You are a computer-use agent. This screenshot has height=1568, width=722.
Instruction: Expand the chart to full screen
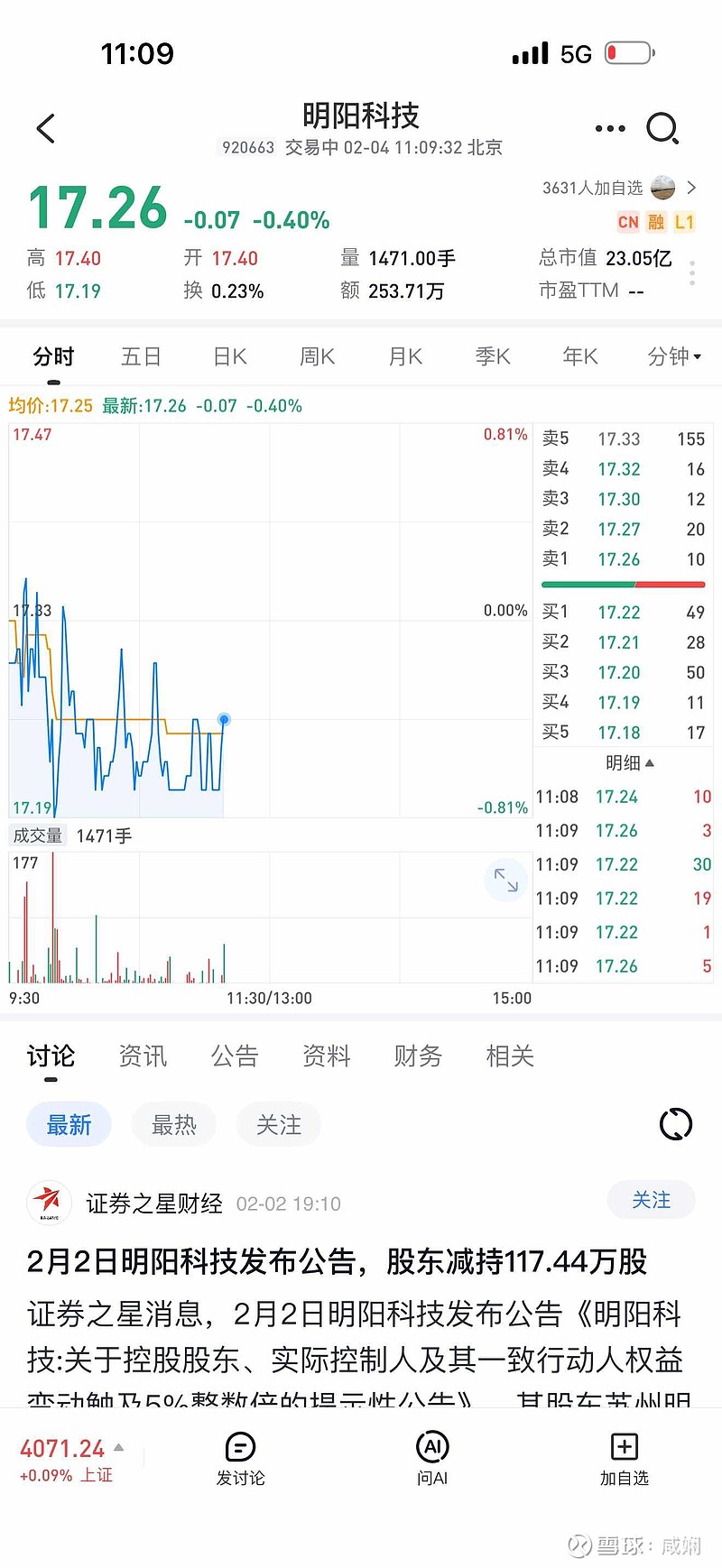tap(506, 880)
